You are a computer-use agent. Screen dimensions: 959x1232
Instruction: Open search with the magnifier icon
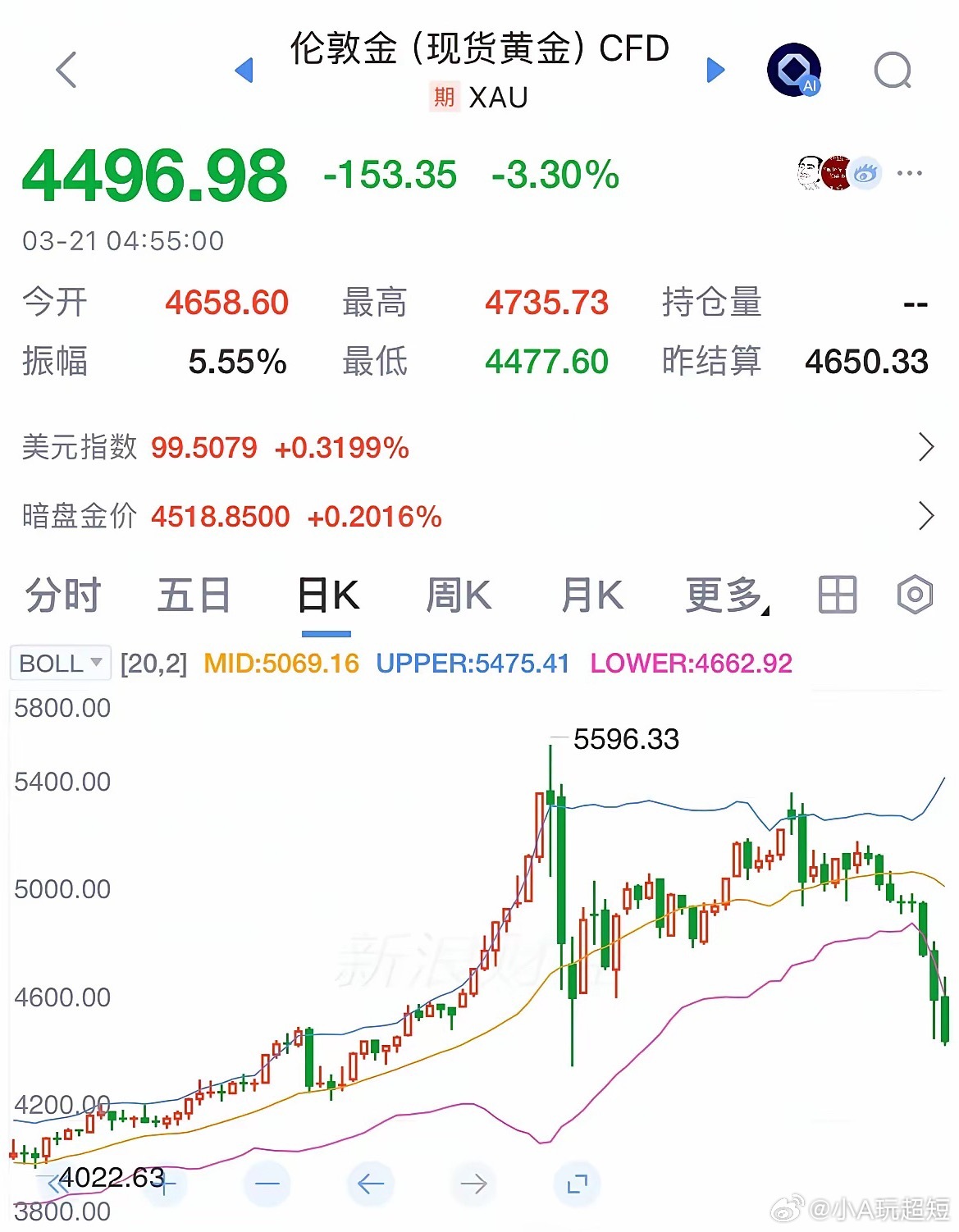(x=892, y=71)
